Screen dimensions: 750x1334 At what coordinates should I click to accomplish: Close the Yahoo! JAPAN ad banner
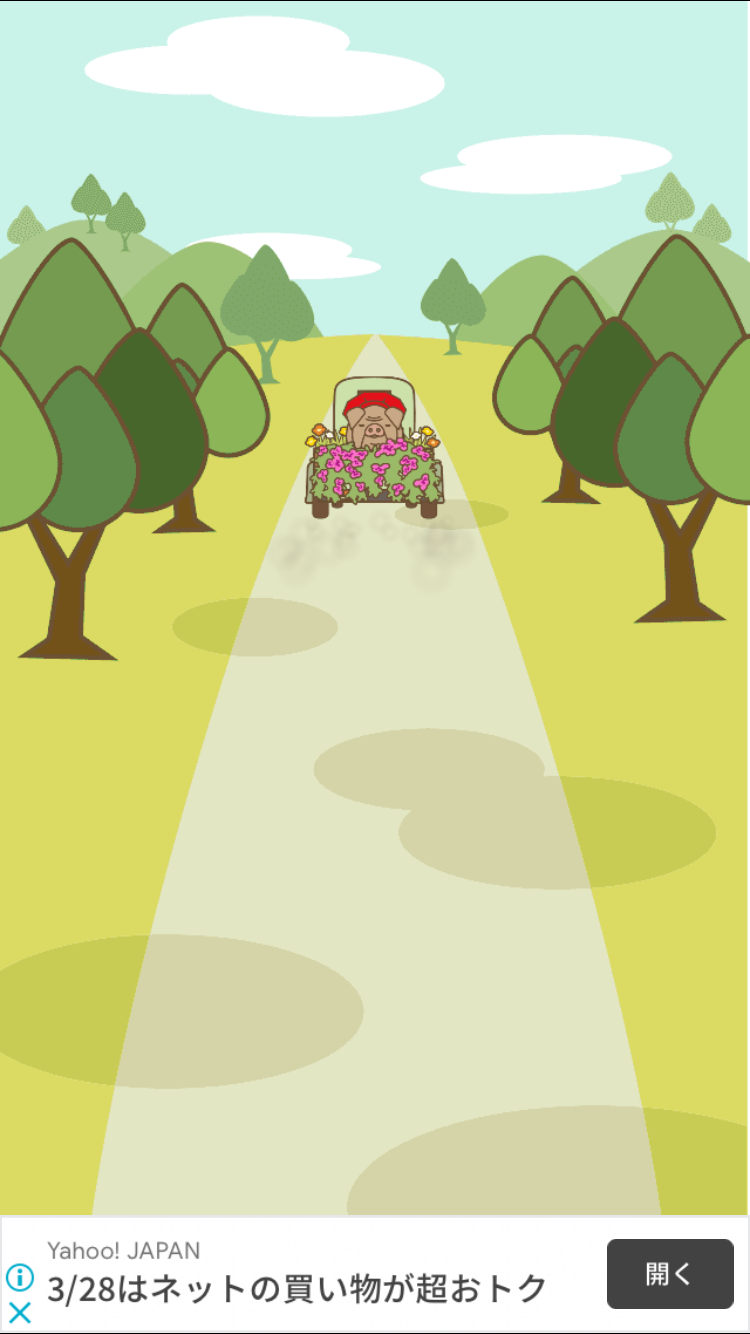pos(20,1312)
